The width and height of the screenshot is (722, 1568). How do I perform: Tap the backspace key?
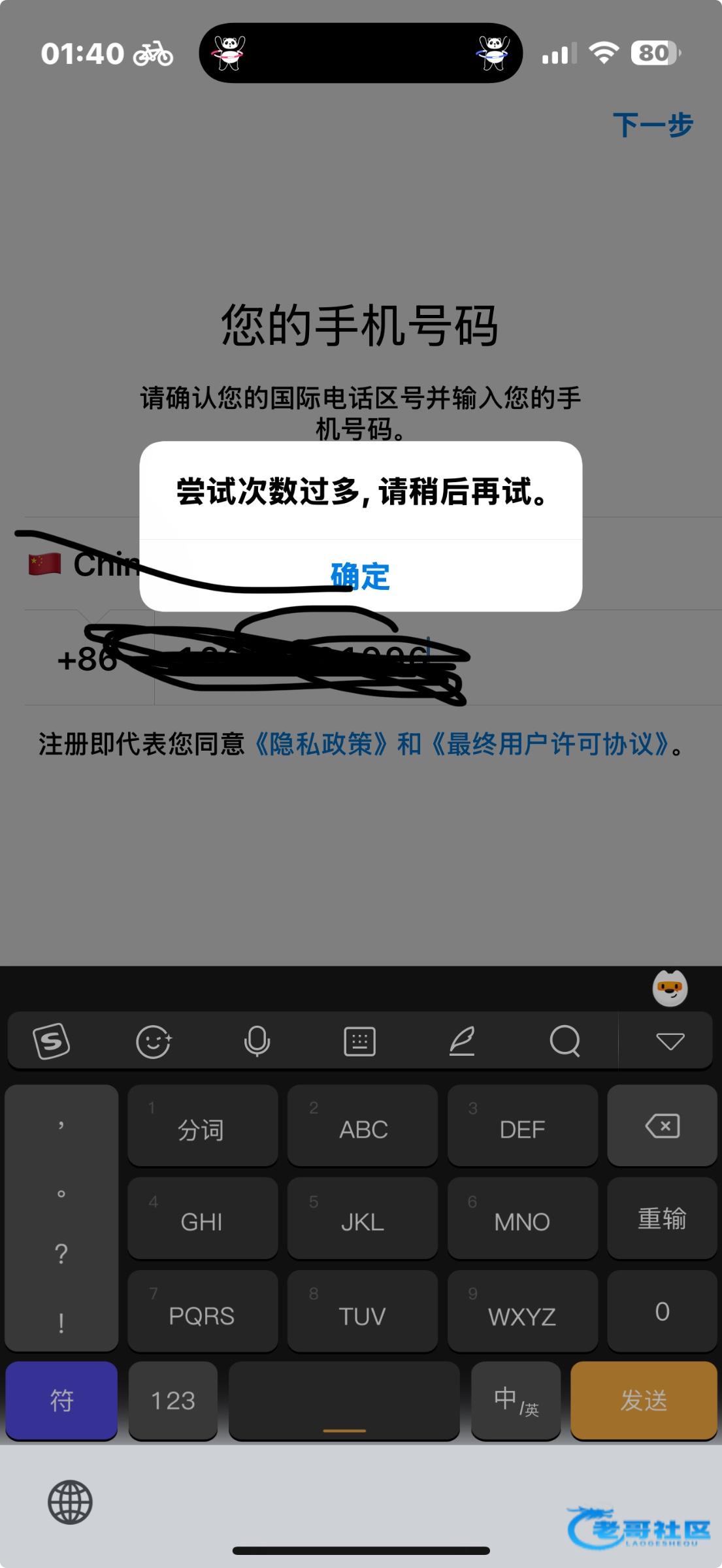click(x=662, y=1126)
